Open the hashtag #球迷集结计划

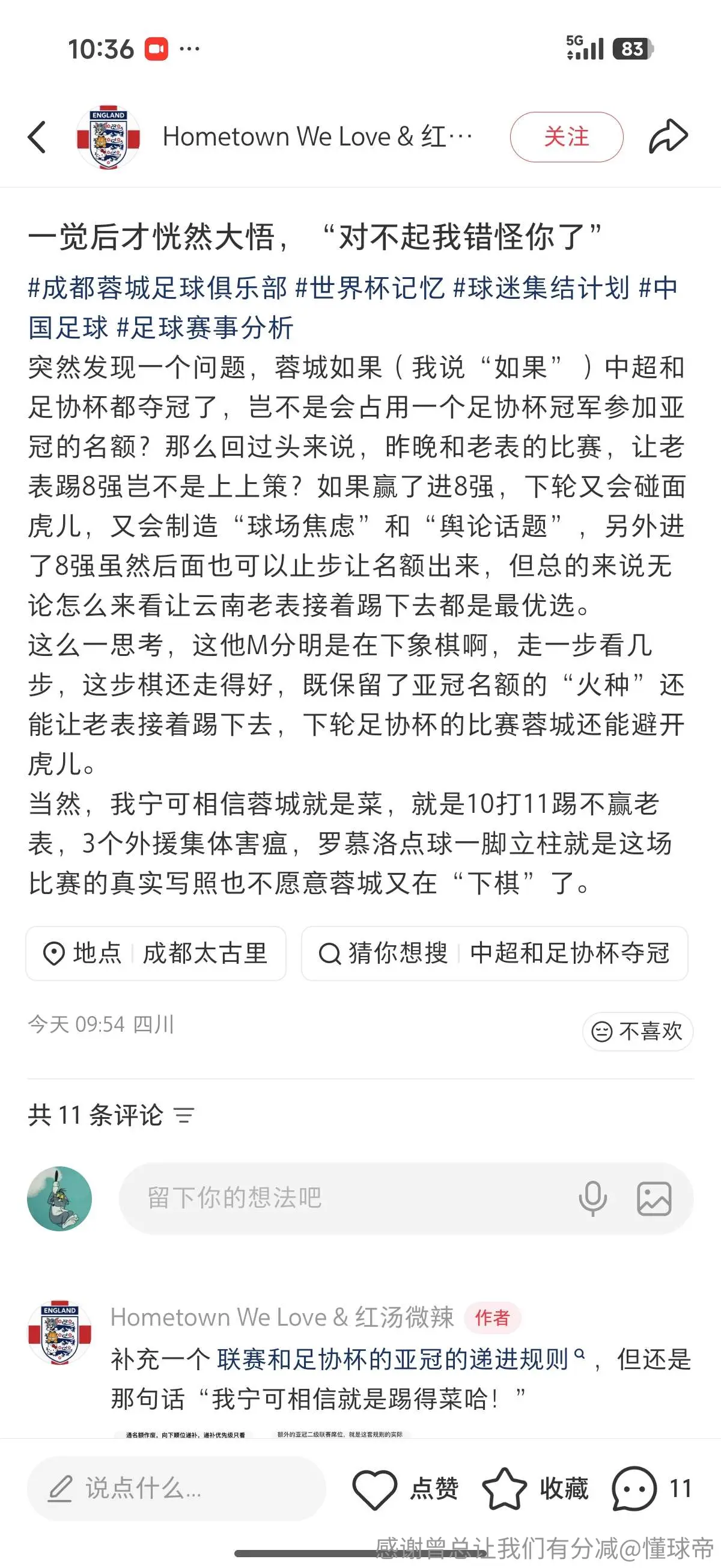(x=541, y=288)
